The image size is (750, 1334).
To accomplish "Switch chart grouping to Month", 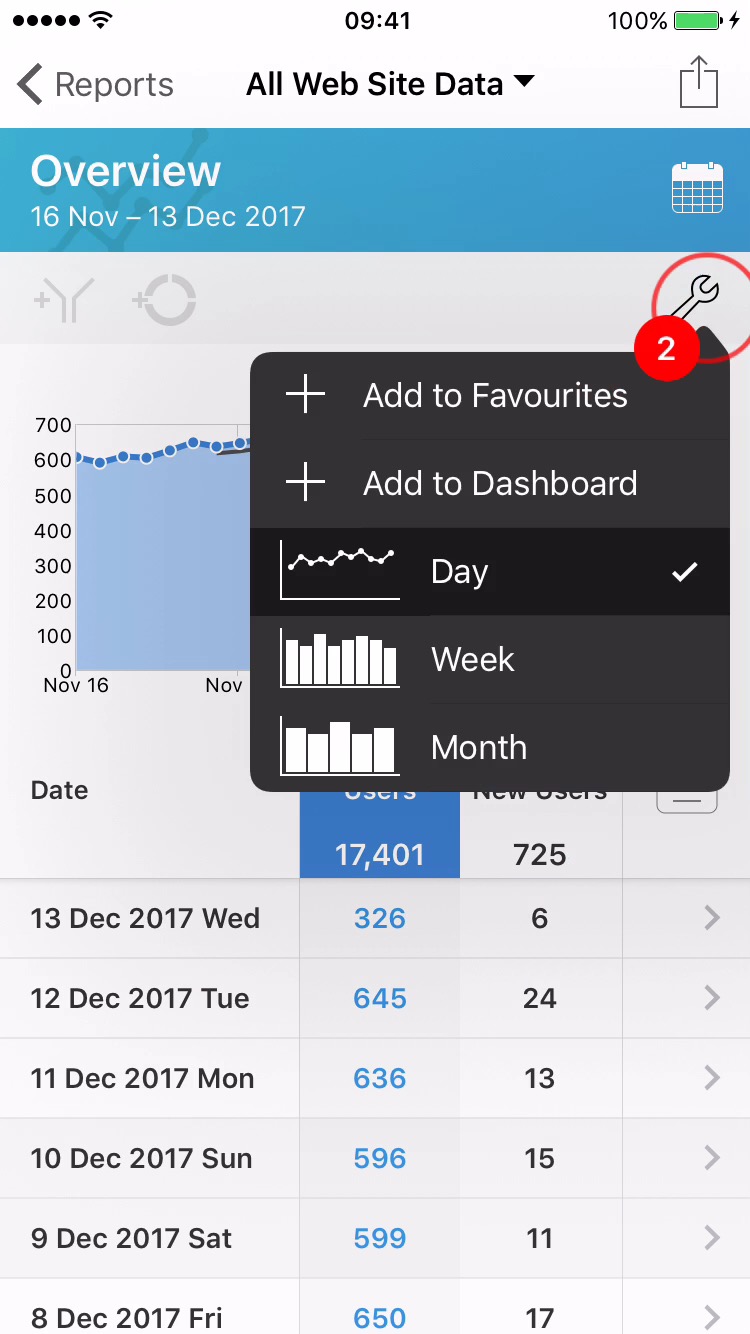I will click(490, 748).
